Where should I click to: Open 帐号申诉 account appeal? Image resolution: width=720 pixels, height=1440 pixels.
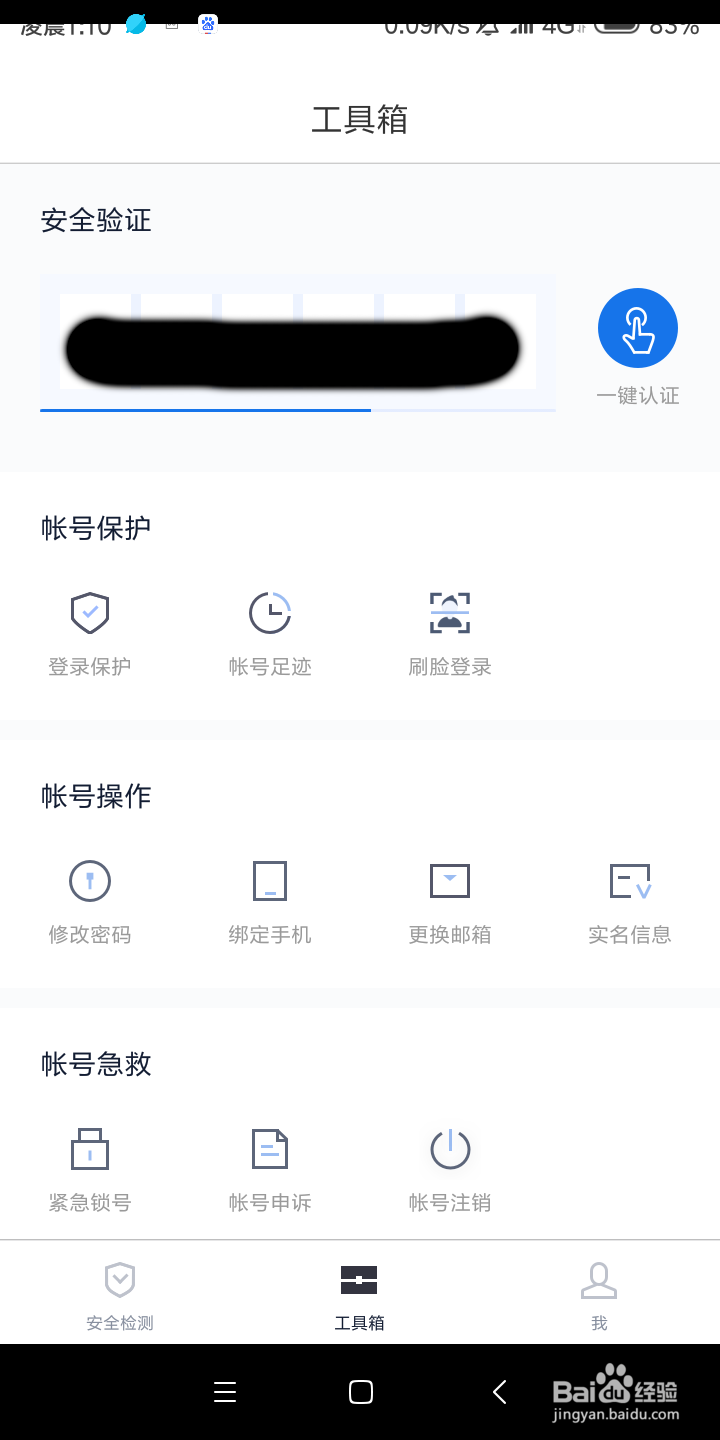pos(270,1166)
